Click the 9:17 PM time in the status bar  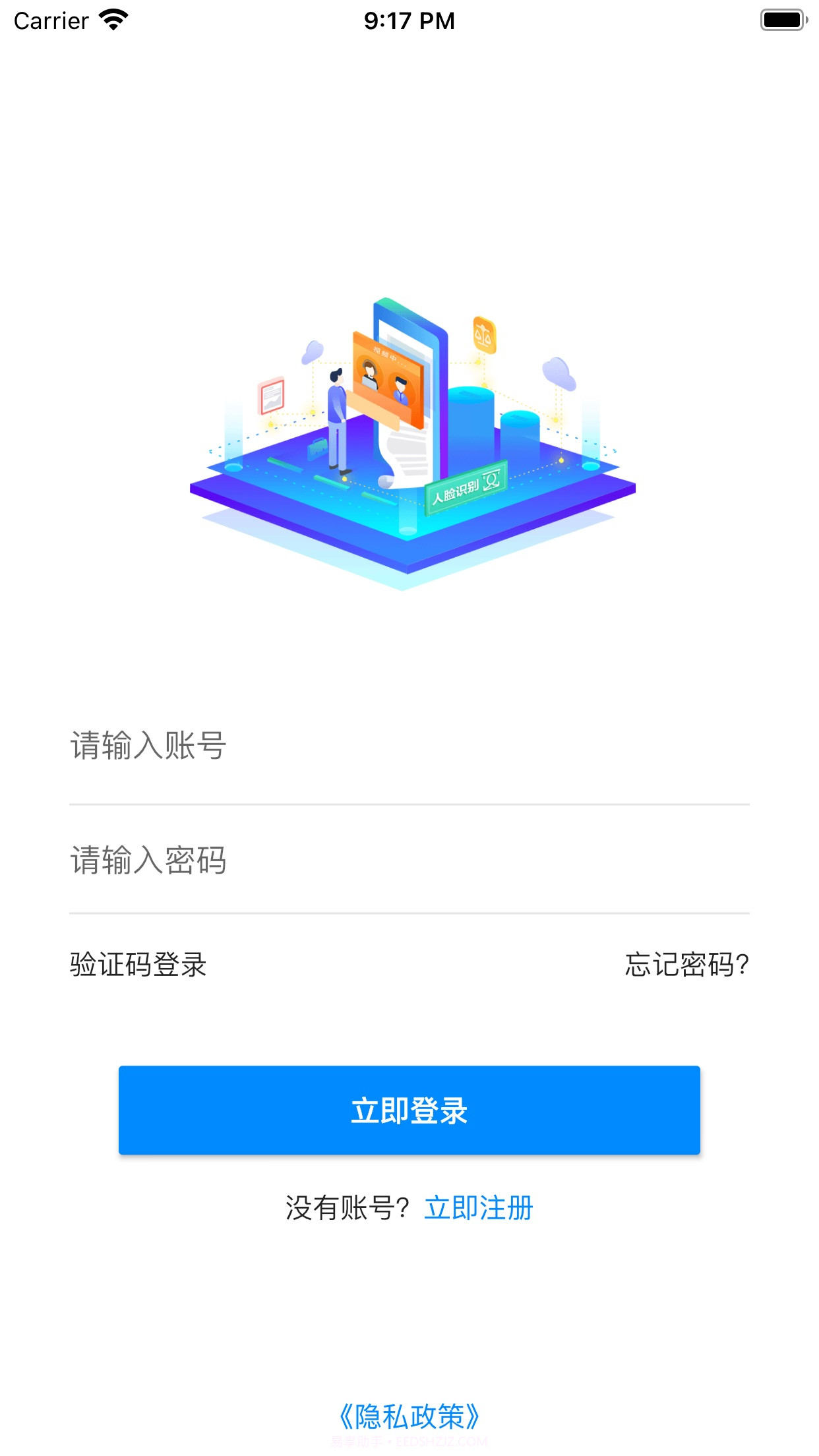tap(409, 20)
